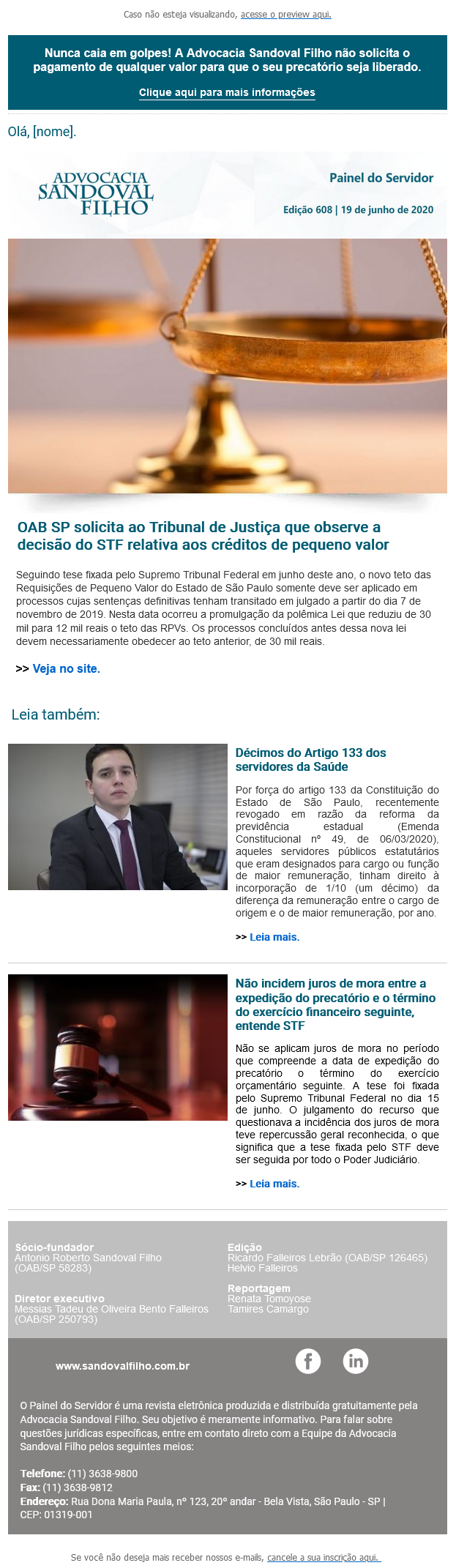
Task: Unsubscribe via 'cancele a sua inscrição aqui'
Action: point(323,1557)
